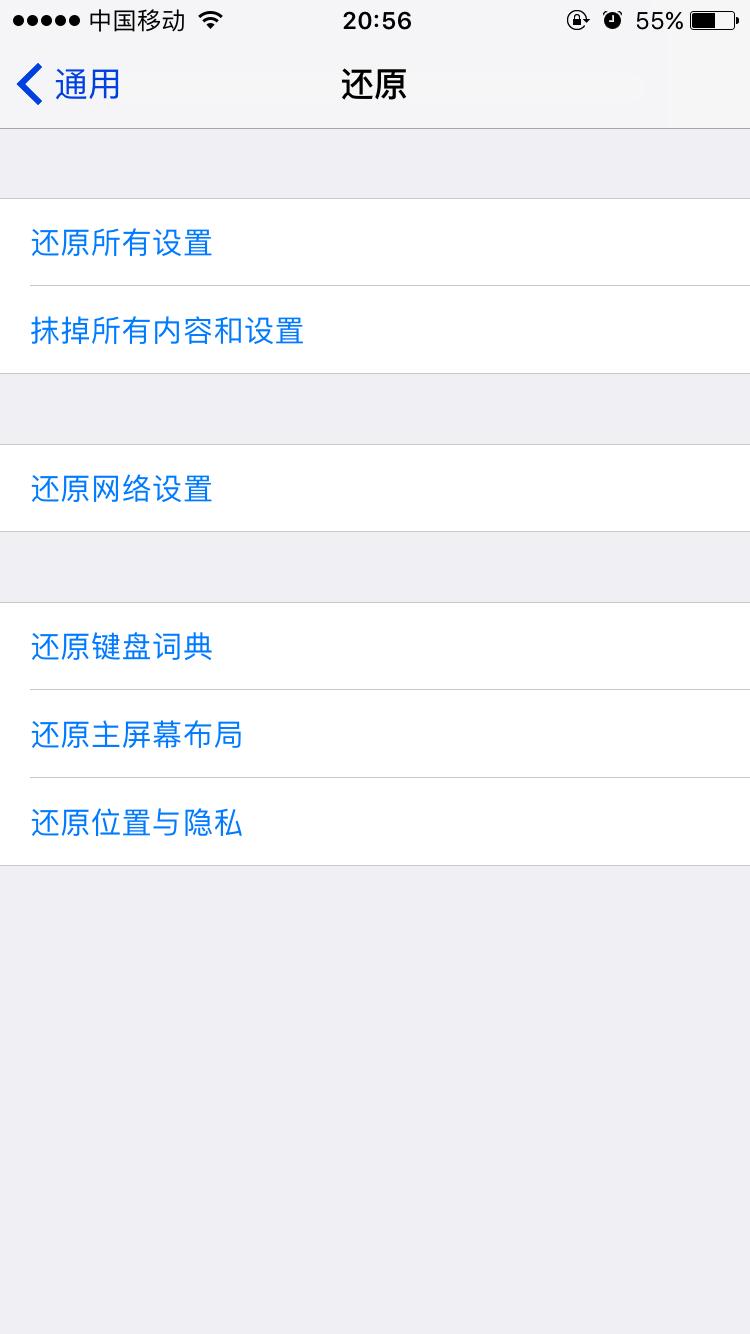Open 还原主屏幕布局 to reset home layout
The width and height of the screenshot is (750, 1334).
pos(136,734)
